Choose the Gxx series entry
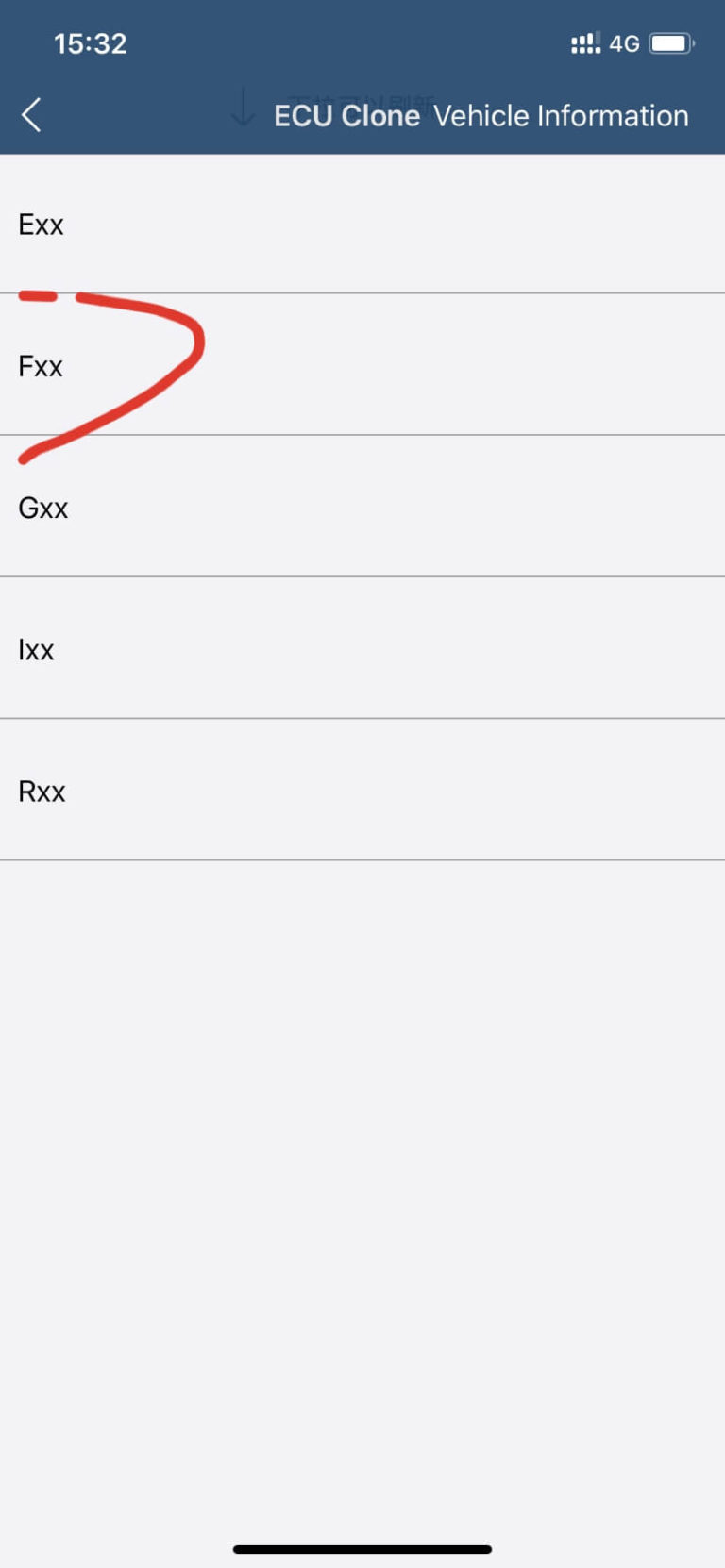Viewport: 725px width, 1568px height. [x=362, y=507]
